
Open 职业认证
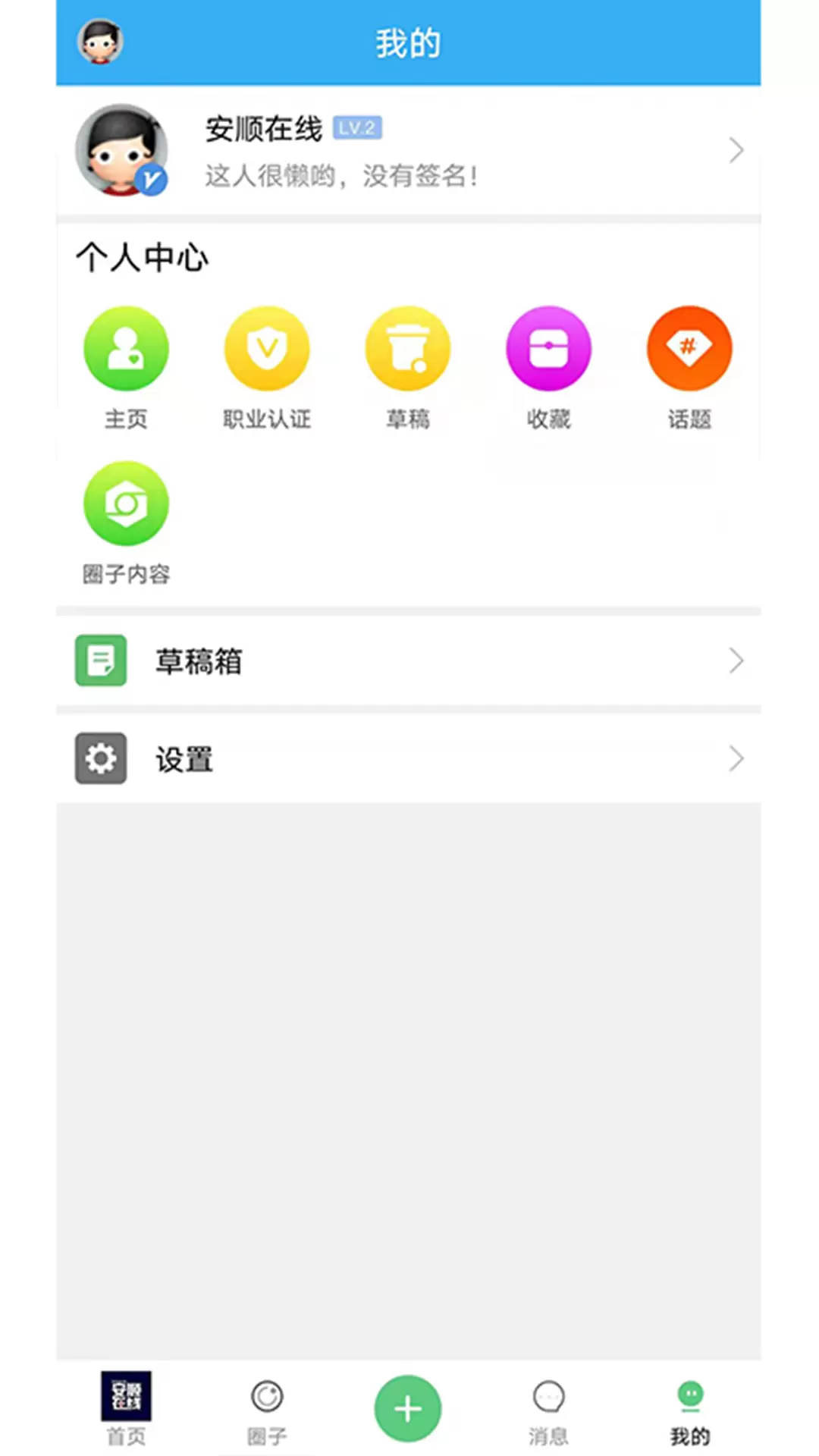coord(267,369)
